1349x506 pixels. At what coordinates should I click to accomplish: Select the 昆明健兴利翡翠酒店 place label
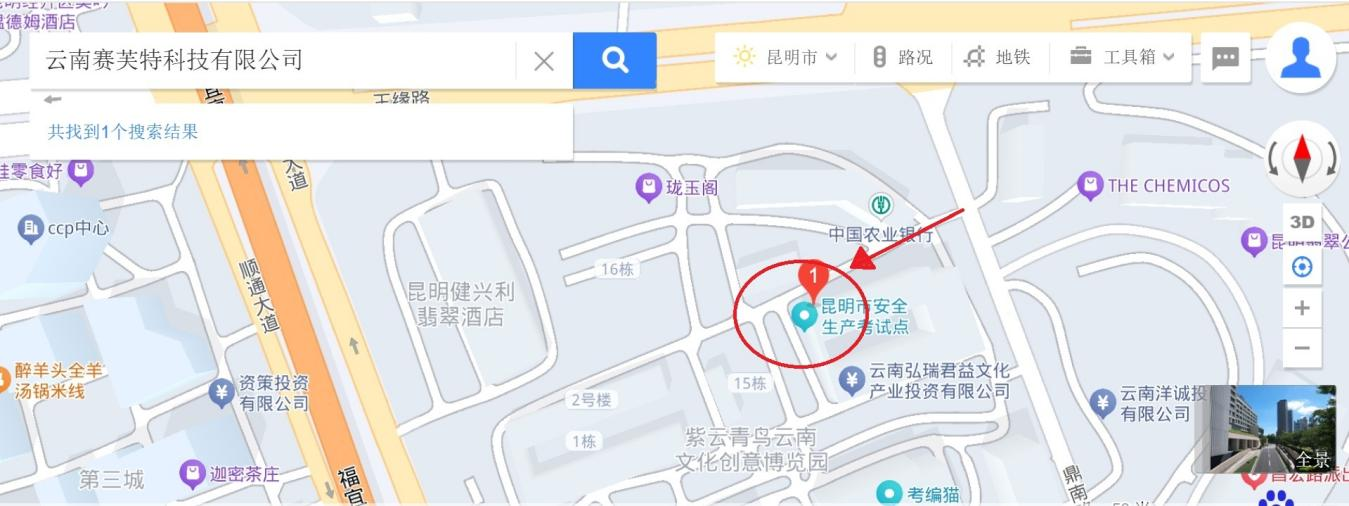460,305
